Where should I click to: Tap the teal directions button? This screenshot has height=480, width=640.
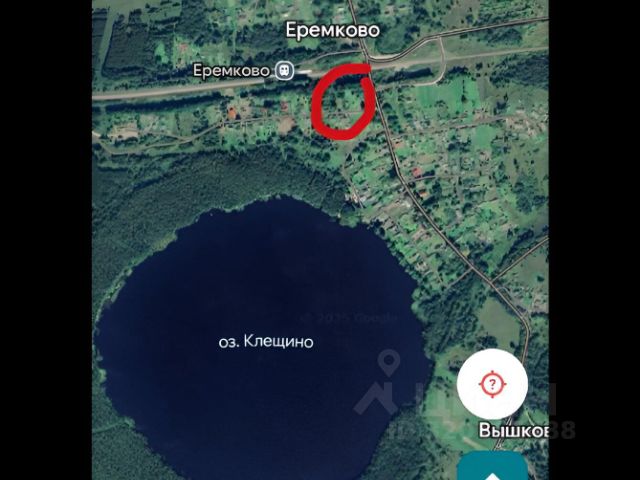coord(492,468)
